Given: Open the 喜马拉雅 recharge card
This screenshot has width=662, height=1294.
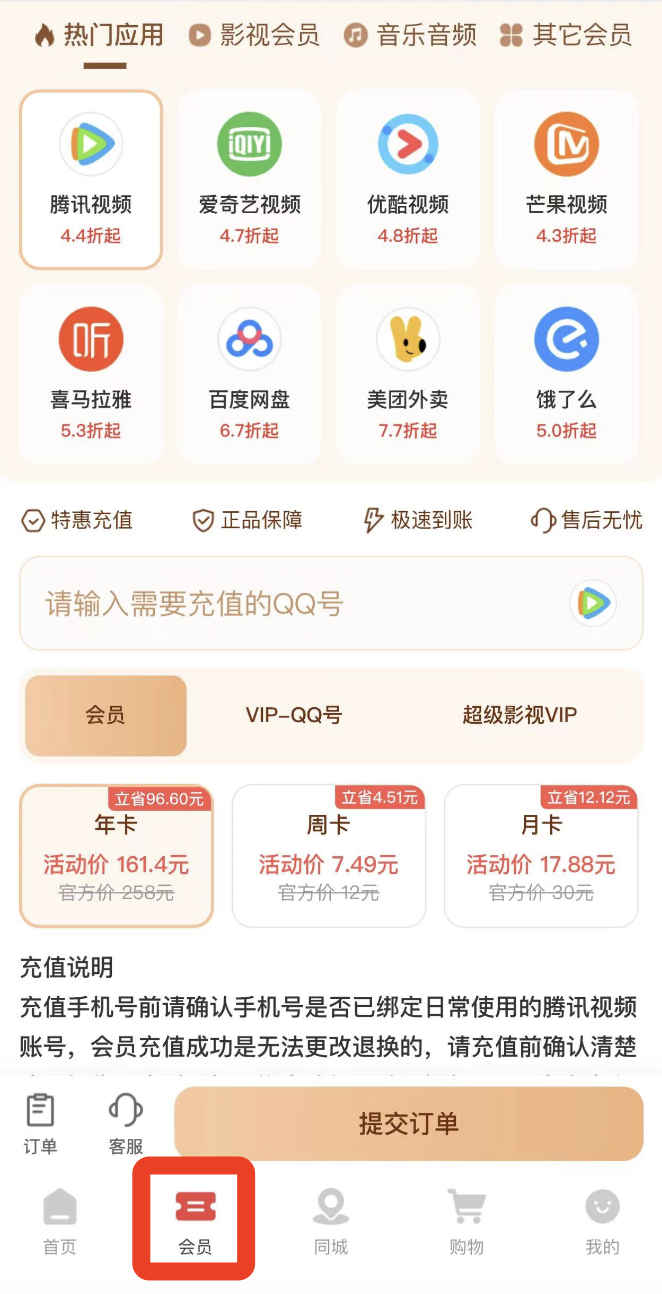Looking at the screenshot, I should [91, 375].
